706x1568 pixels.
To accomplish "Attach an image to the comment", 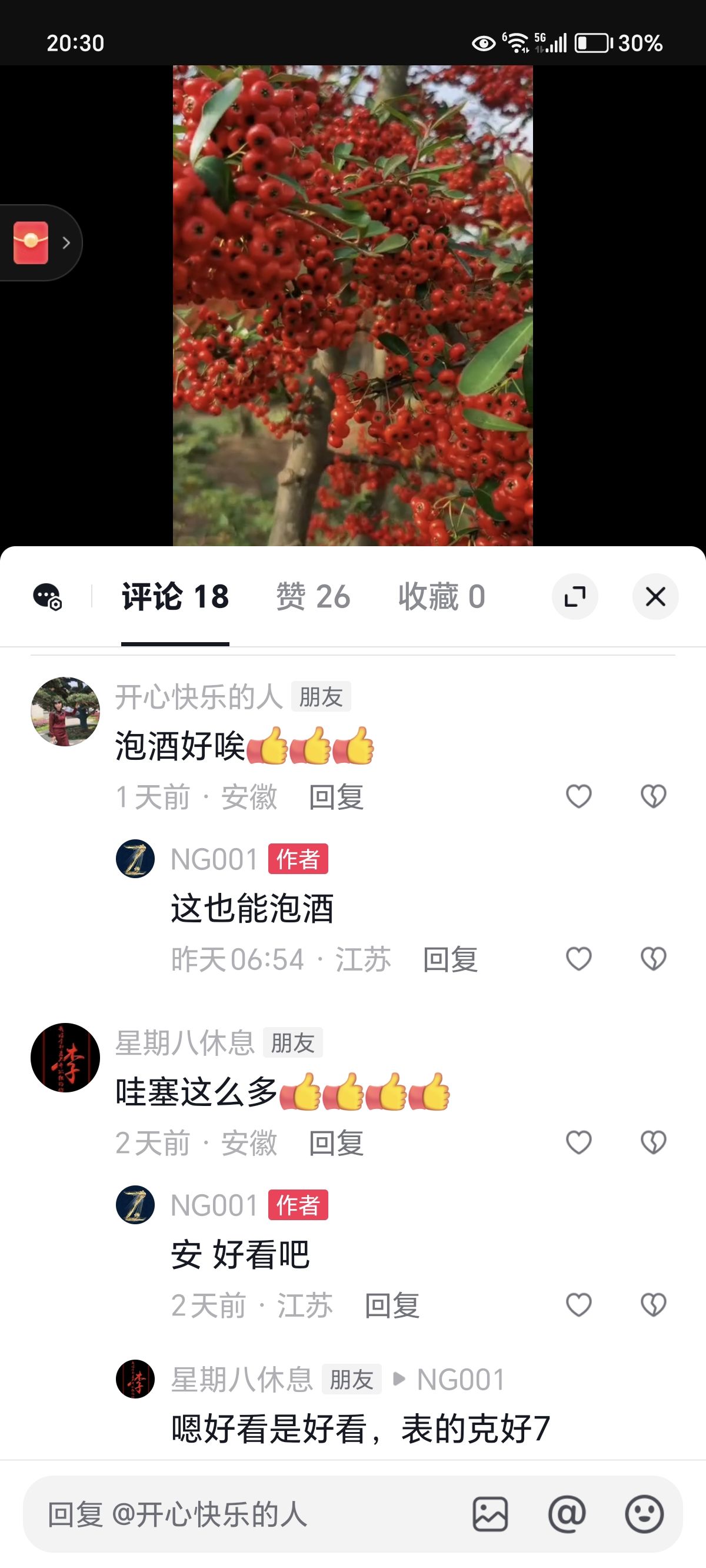I will (490, 1514).
